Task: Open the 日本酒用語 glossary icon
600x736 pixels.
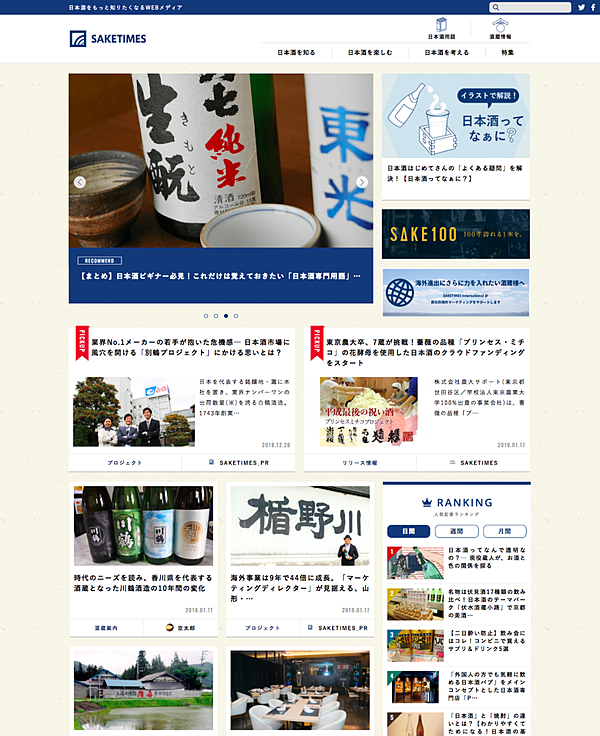Action: [441, 28]
